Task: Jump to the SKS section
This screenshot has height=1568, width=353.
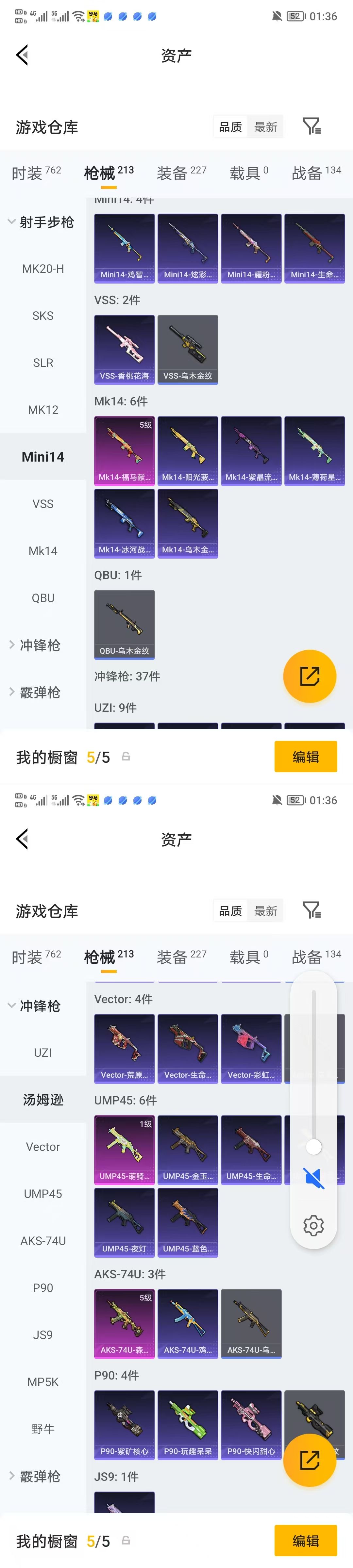Action: [42, 315]
